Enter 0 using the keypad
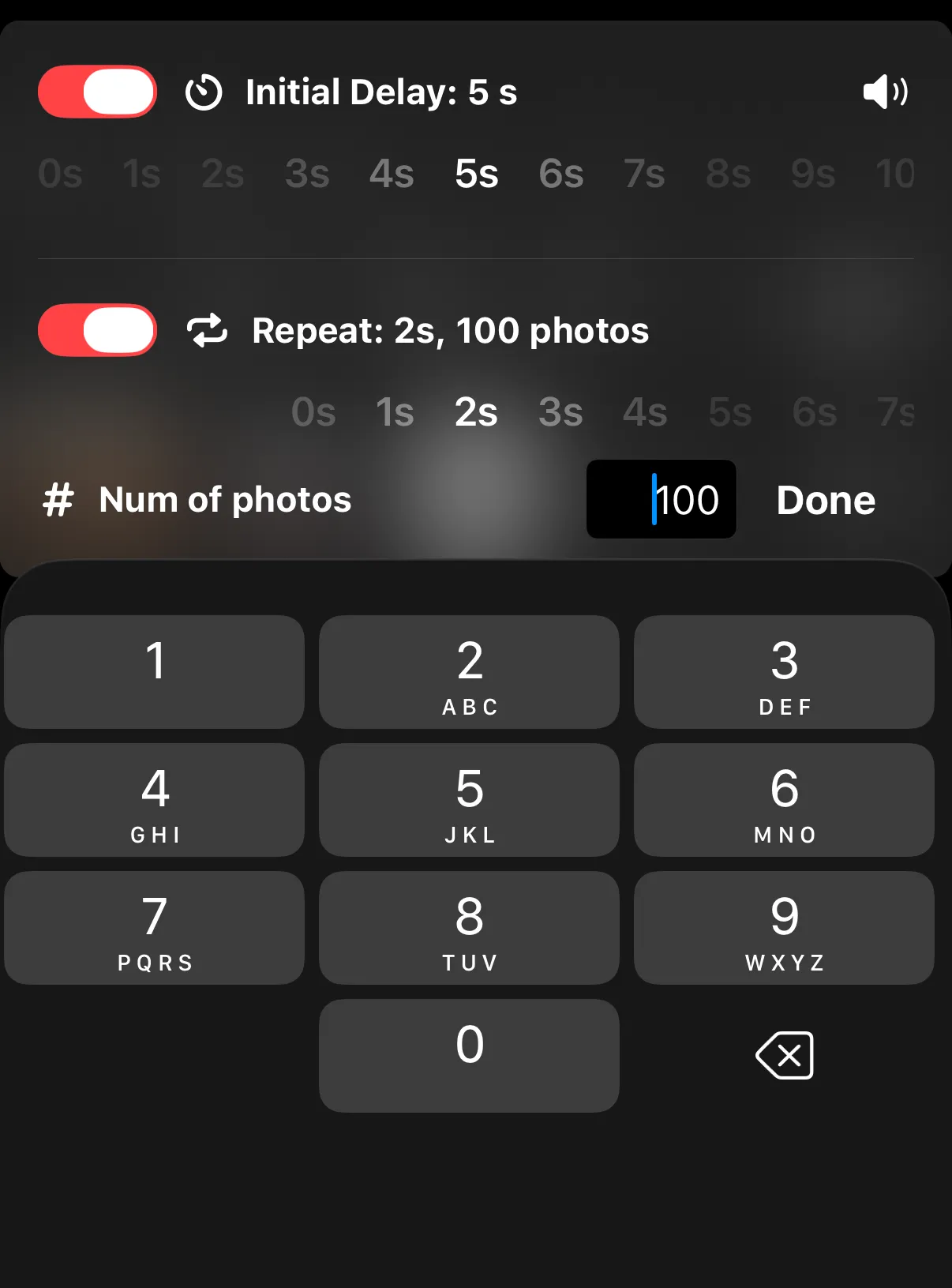The width and height of the screenshot is (952, 1288). [x=469, y=1055]
